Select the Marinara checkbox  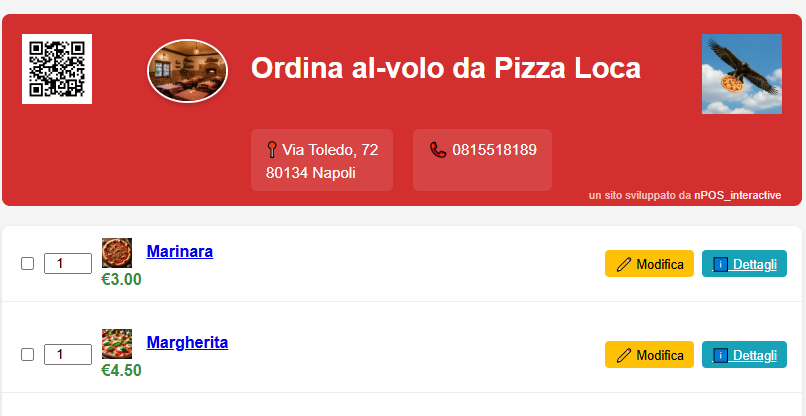point(28,264)
